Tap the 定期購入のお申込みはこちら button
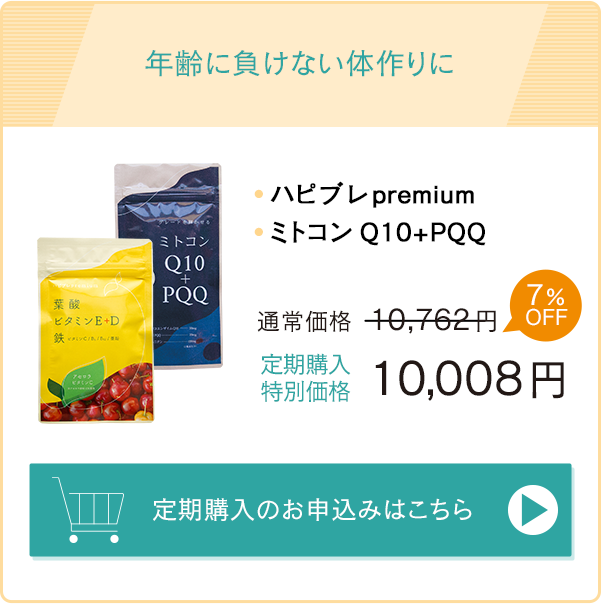 [300, 509]
